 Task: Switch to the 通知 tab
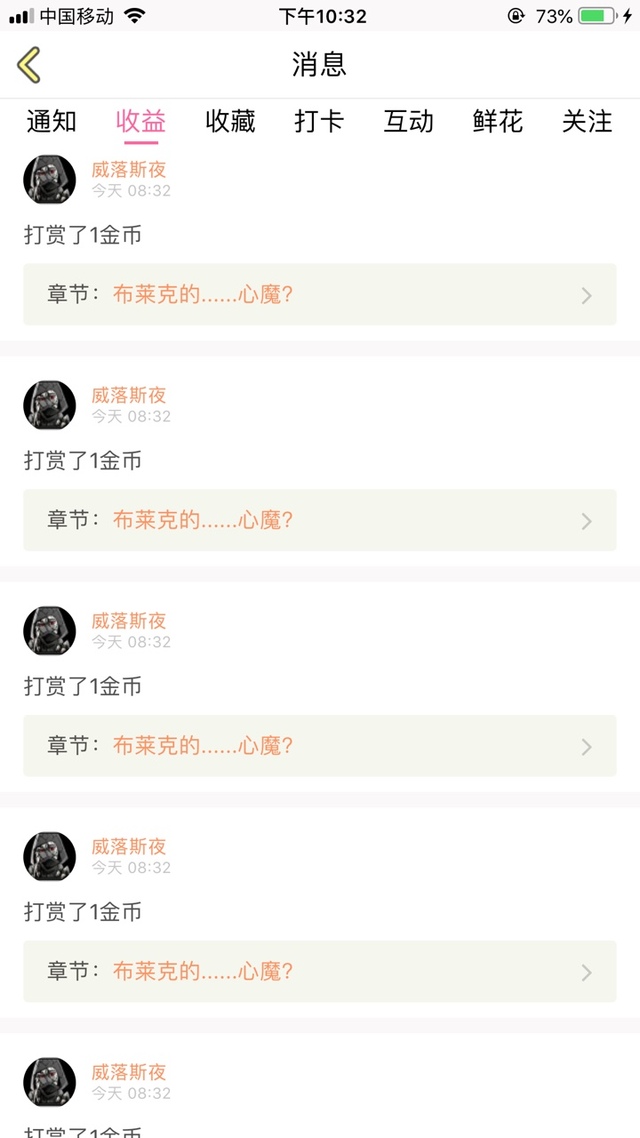click(52, 121)
